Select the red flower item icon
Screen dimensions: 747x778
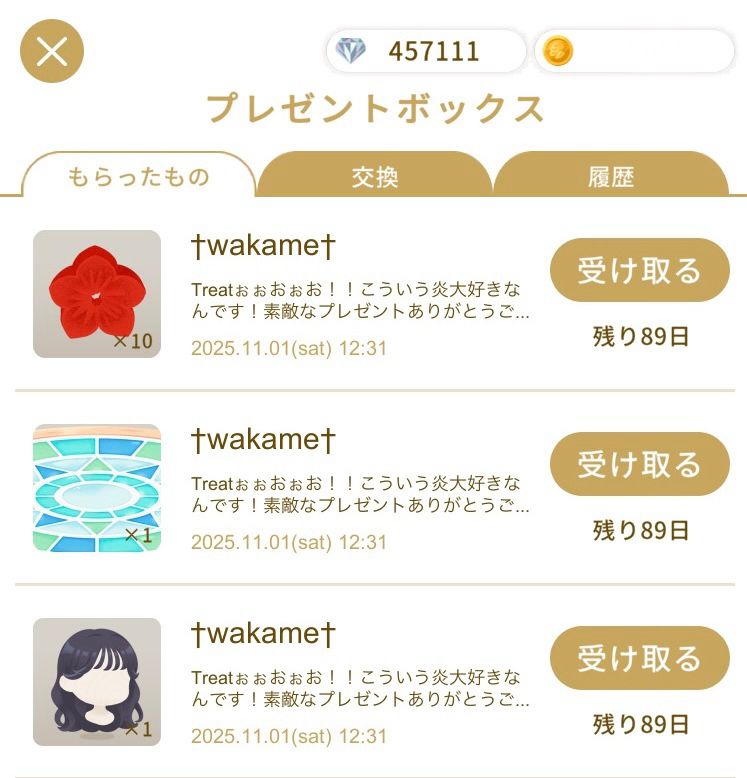[97, 293]
